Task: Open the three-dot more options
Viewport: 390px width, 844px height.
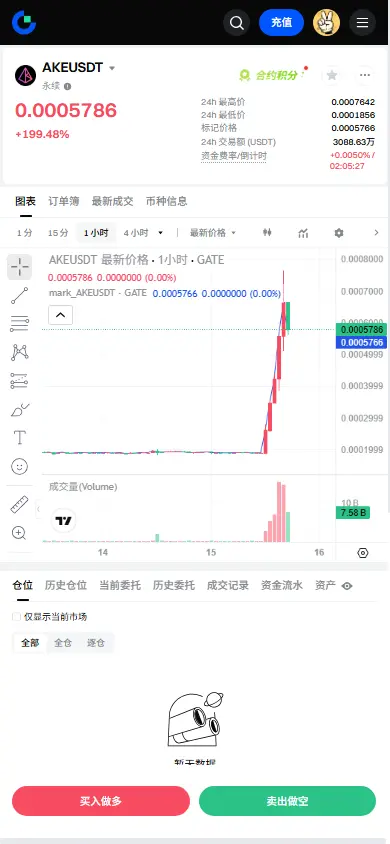Action: click(365, 75)
